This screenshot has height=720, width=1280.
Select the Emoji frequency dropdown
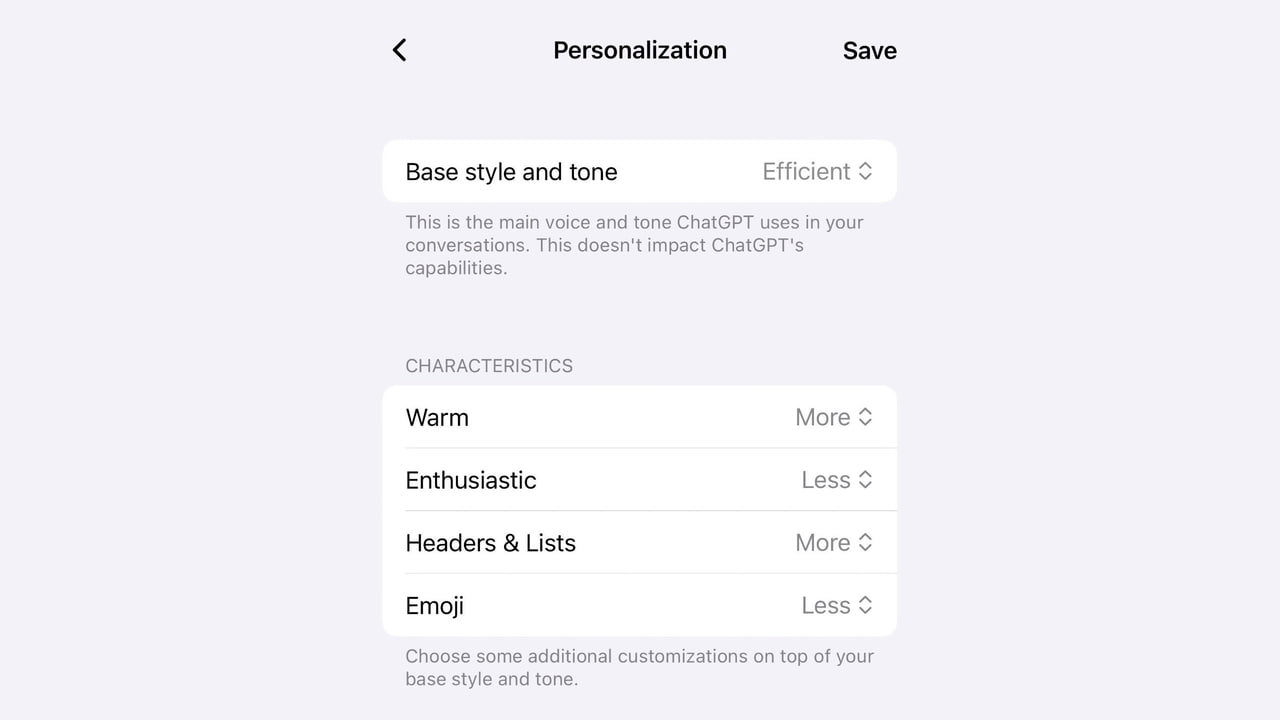(836, 606)
